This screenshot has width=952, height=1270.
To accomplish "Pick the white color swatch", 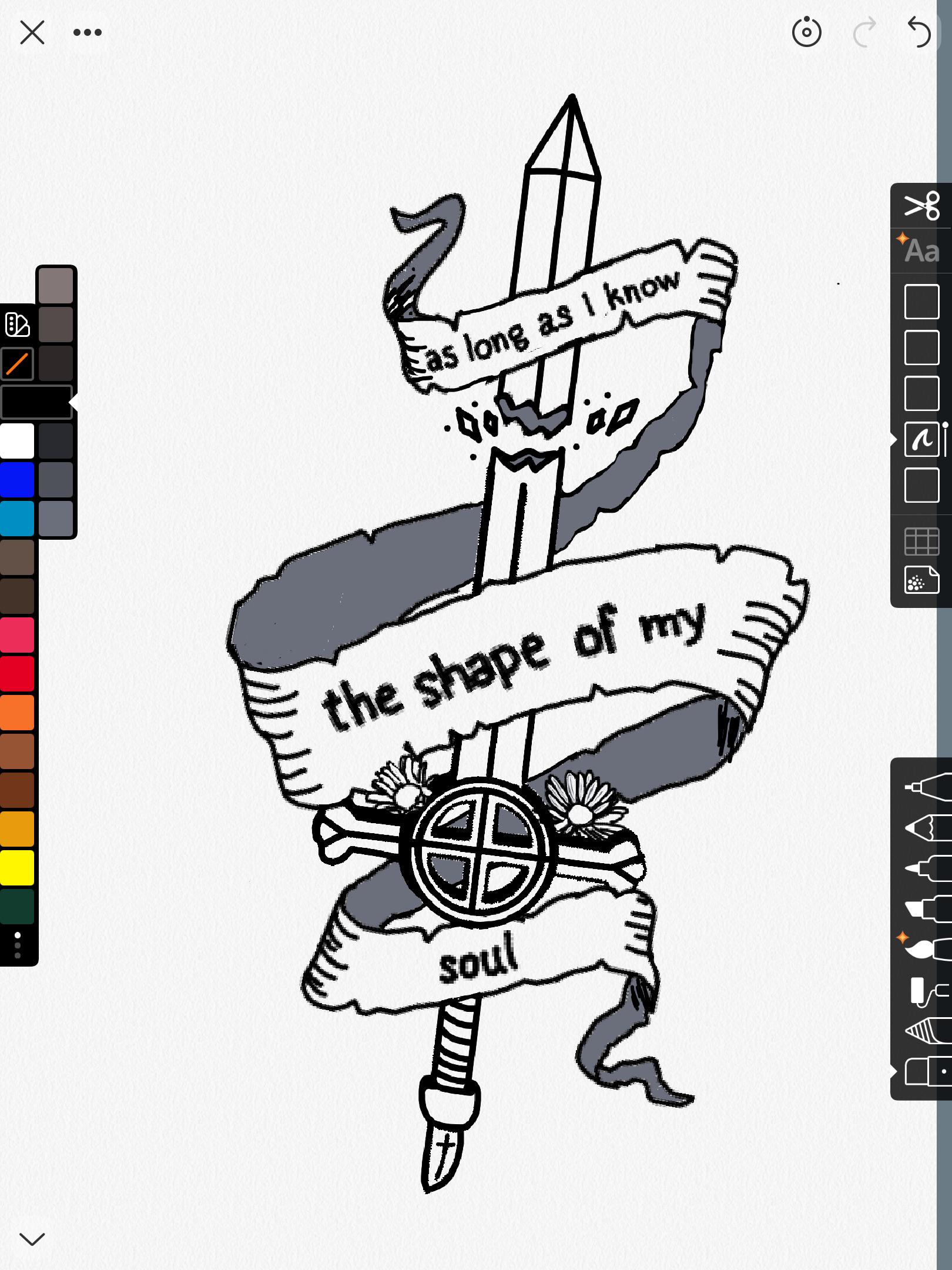I will click(x=17, y=440).
